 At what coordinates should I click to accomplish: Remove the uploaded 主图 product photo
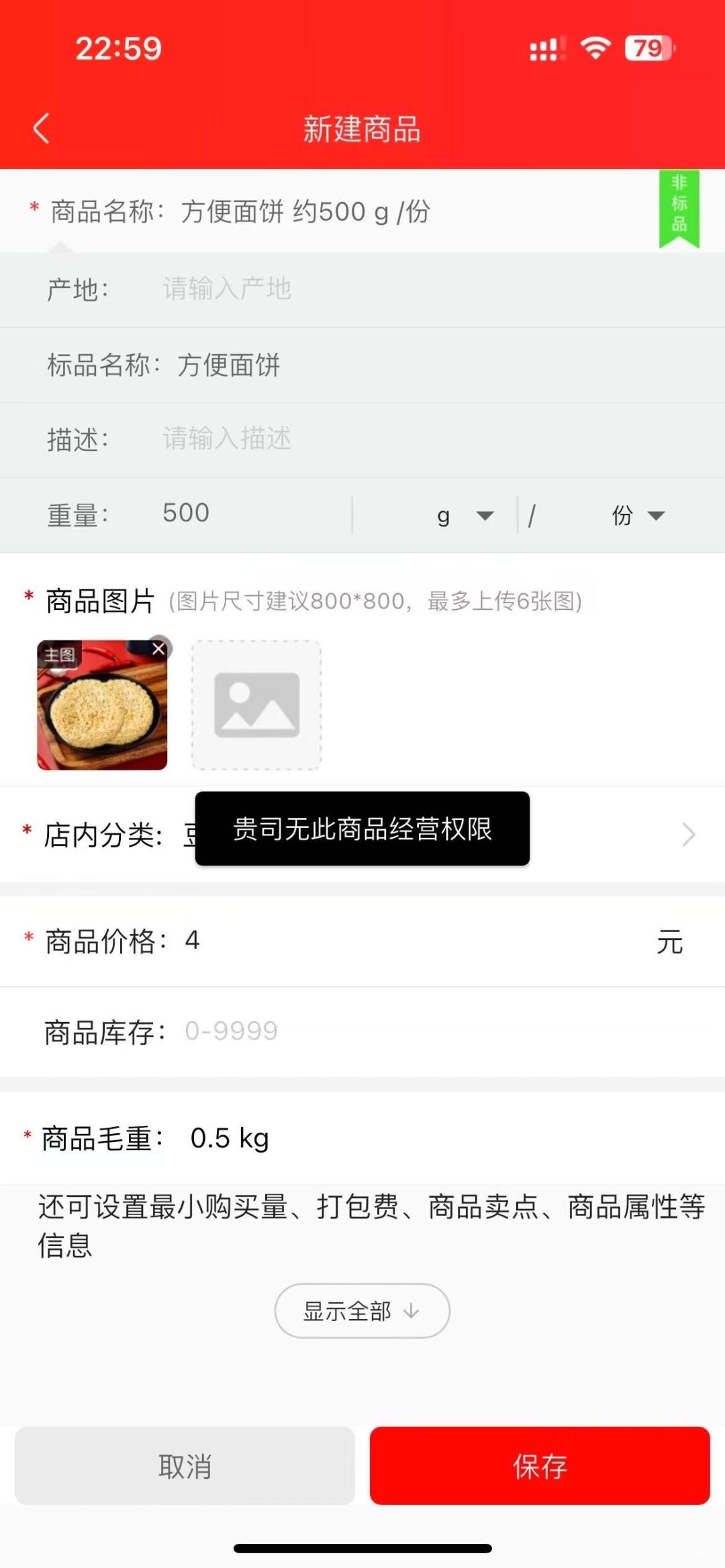pos(159,648)
